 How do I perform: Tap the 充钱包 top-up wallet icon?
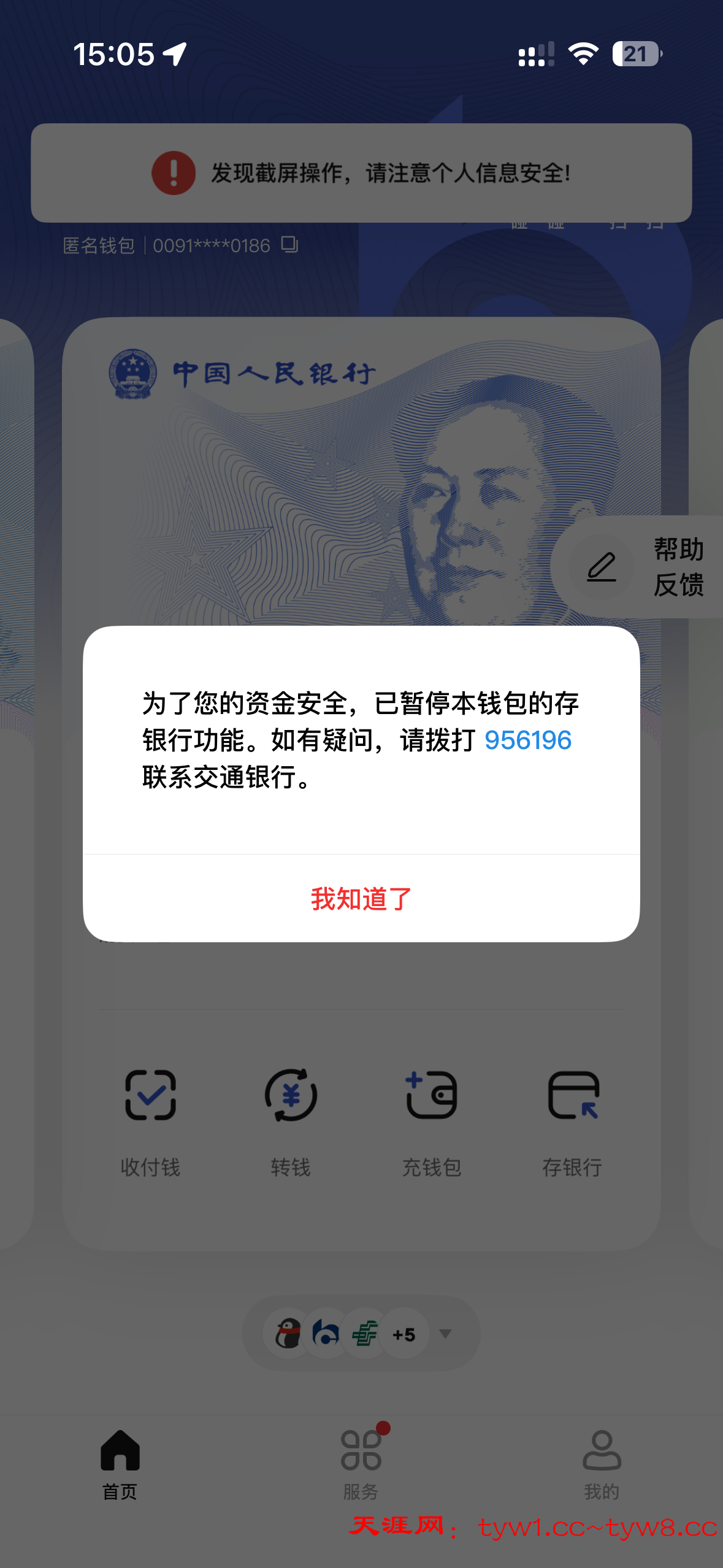(x=432, y=1098)
